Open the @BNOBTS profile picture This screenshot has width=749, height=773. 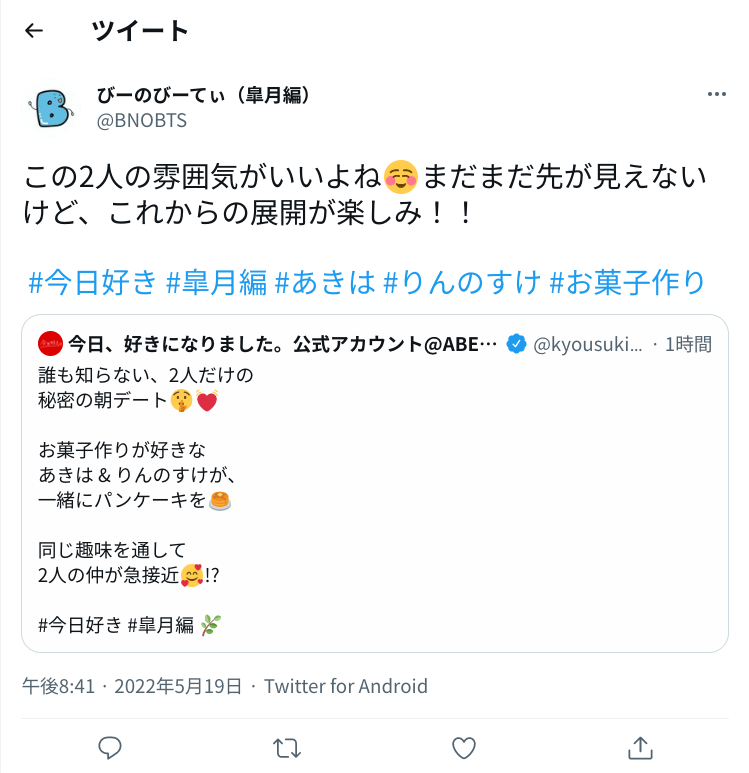51,108
